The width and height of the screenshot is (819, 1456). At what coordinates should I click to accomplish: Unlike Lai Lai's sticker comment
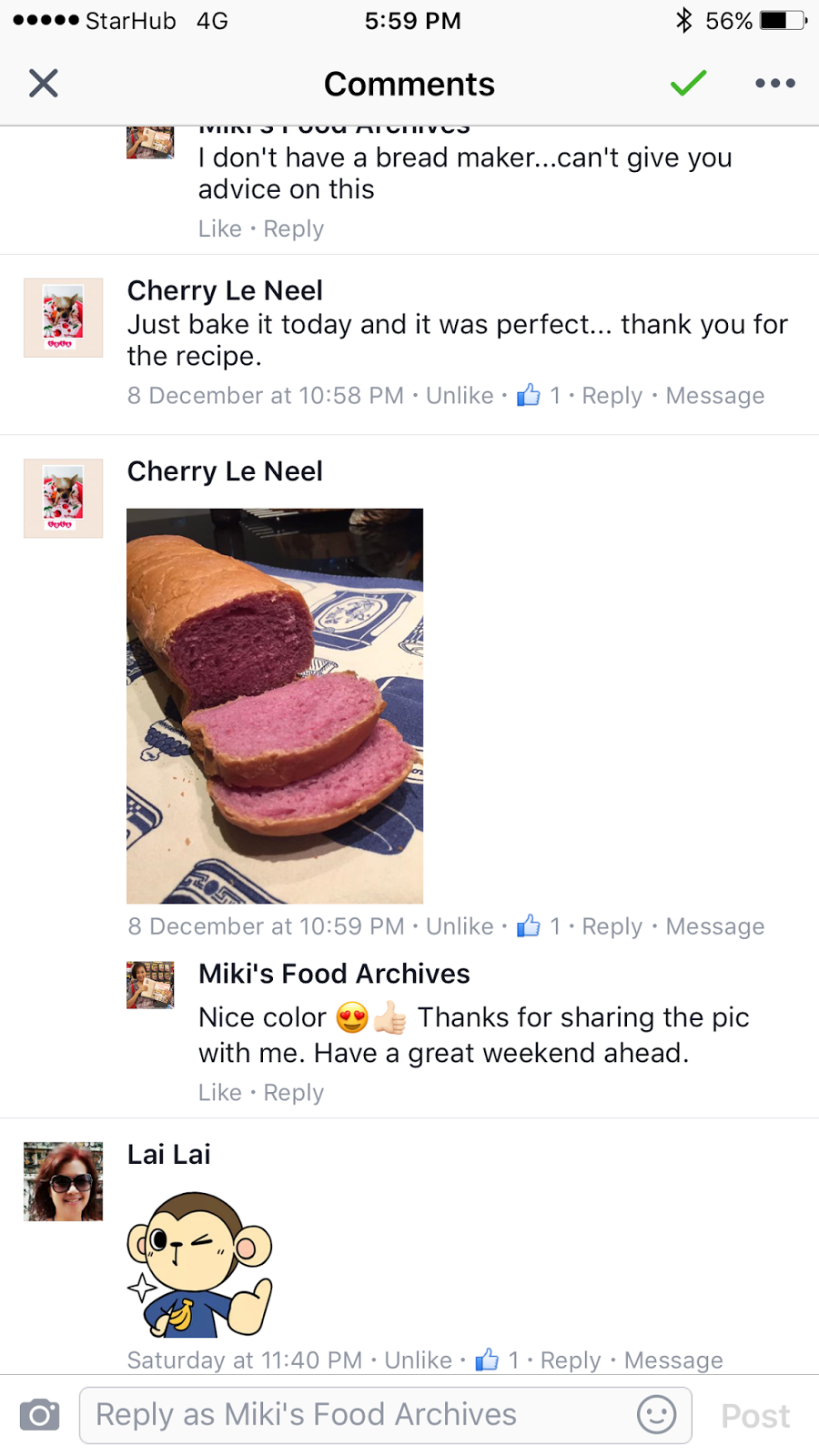point(418,1360)
